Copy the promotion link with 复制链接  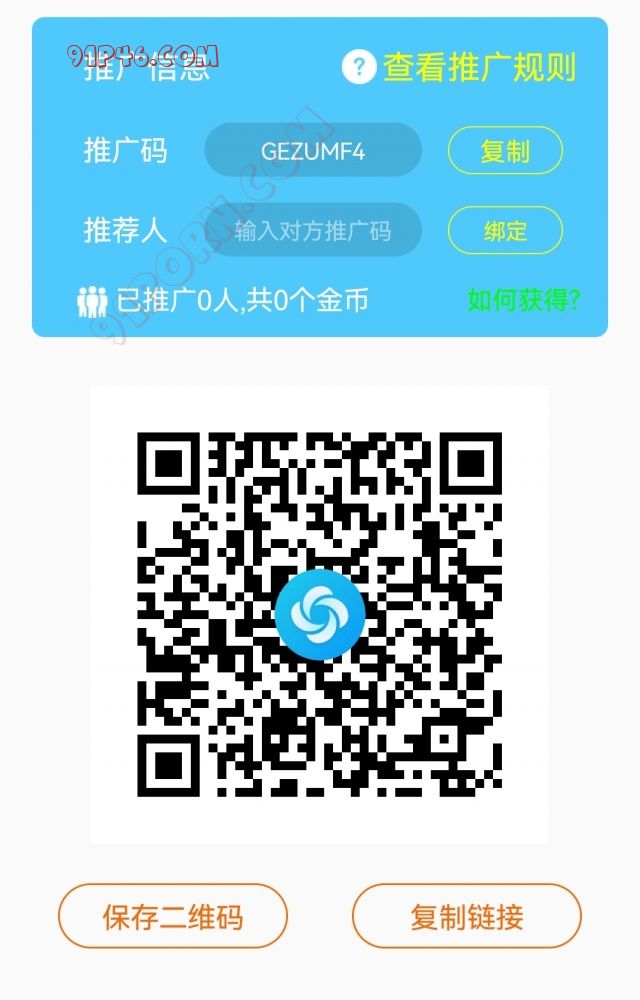tap(466, 916)
